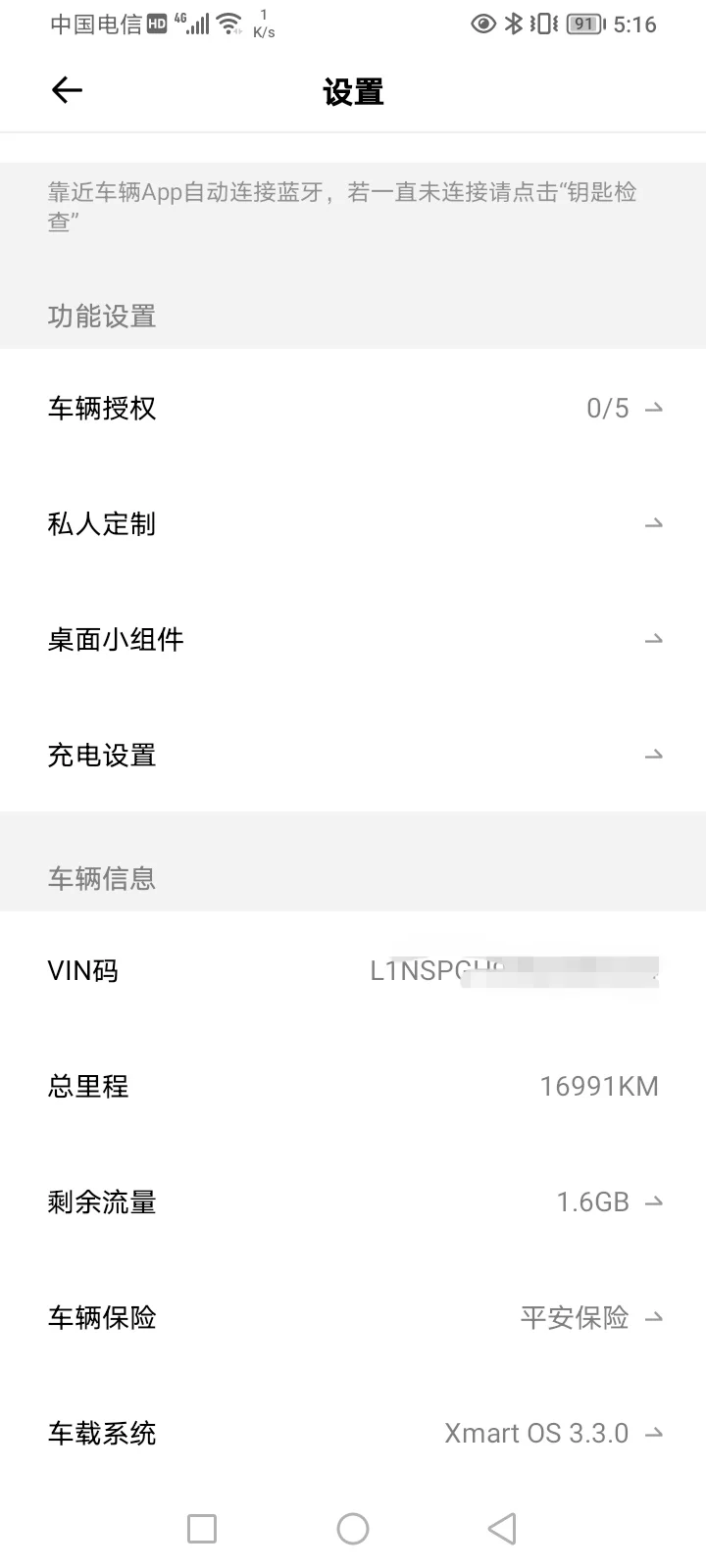Screen dimensions: 706x1568
Task: Open 车辆授权 vehicle authorization row
Action: tap(353, 408)
